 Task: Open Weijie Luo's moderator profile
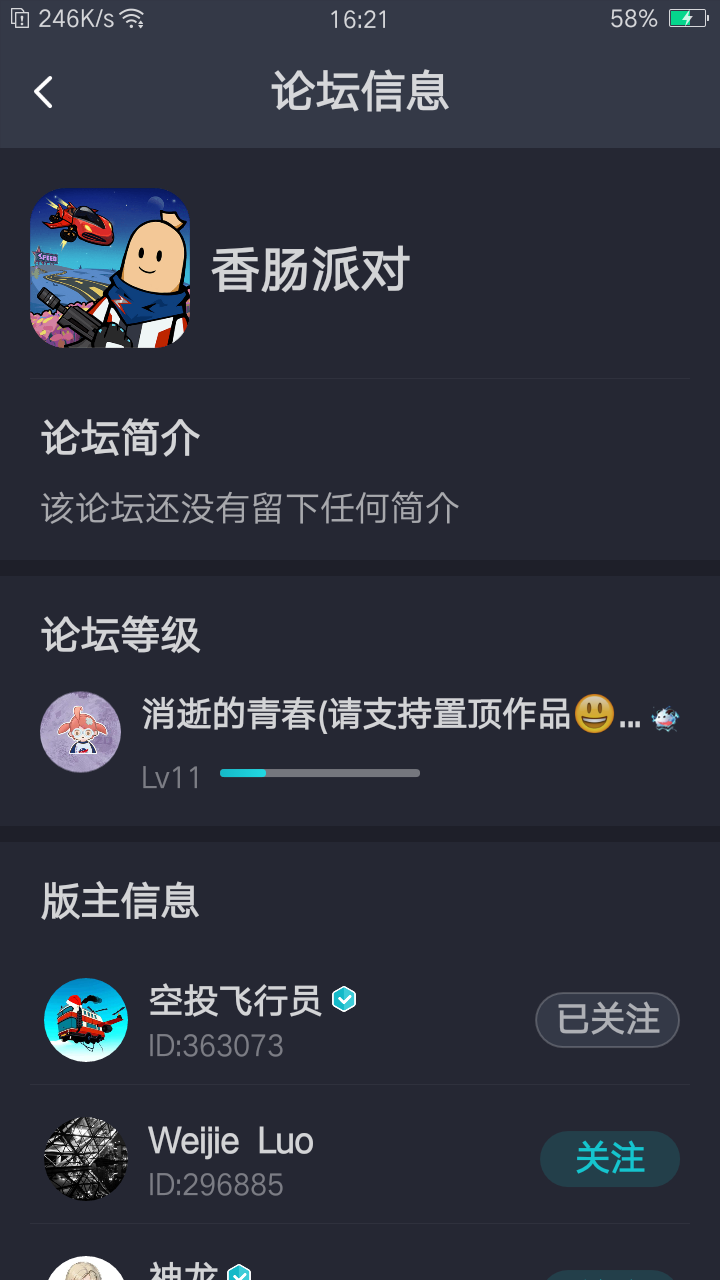pyautogui.click(x=230, y=1158)
